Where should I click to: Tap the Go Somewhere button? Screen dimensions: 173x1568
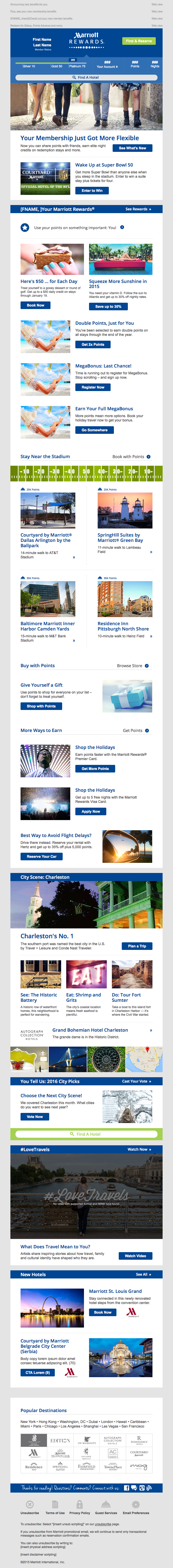coord(94,430)
